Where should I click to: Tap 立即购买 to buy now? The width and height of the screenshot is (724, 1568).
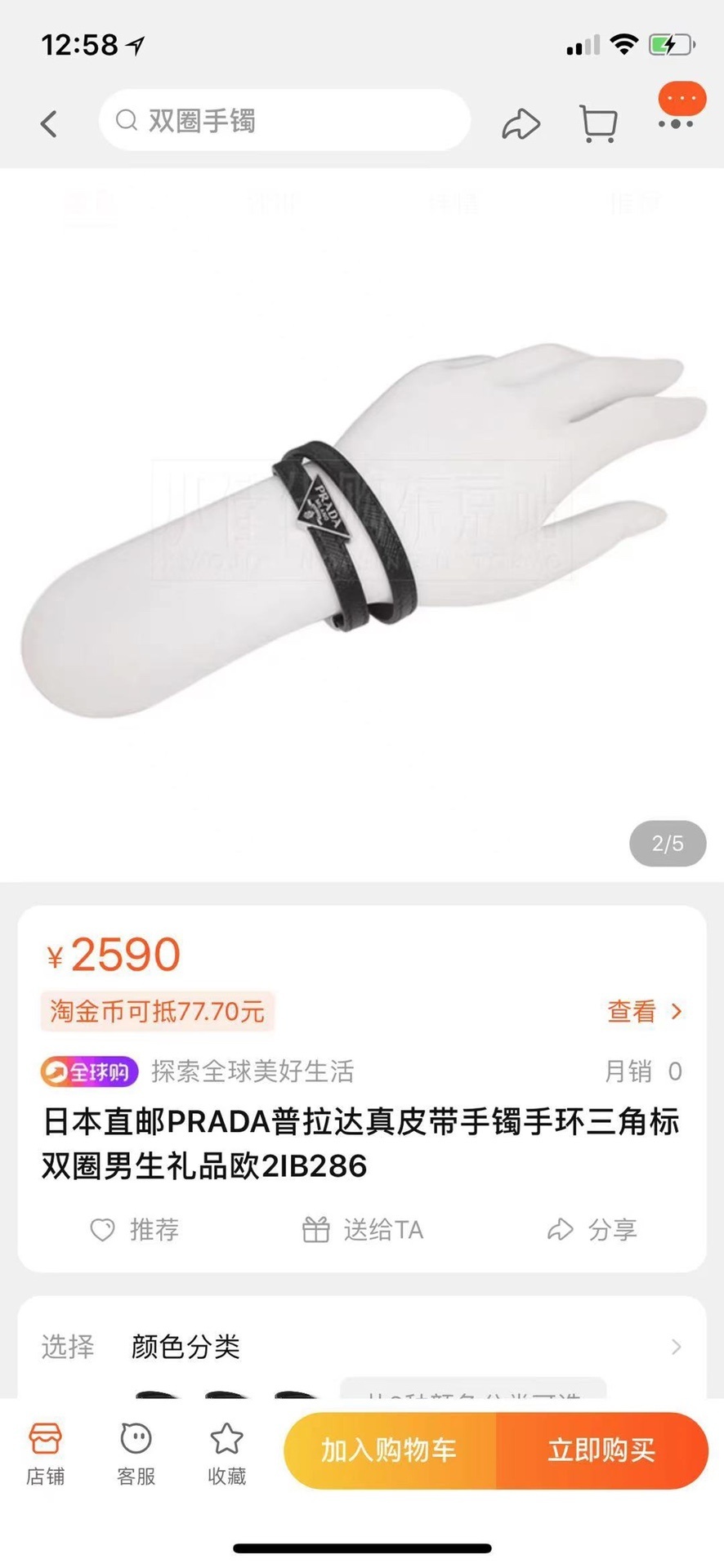(601, 1450)
